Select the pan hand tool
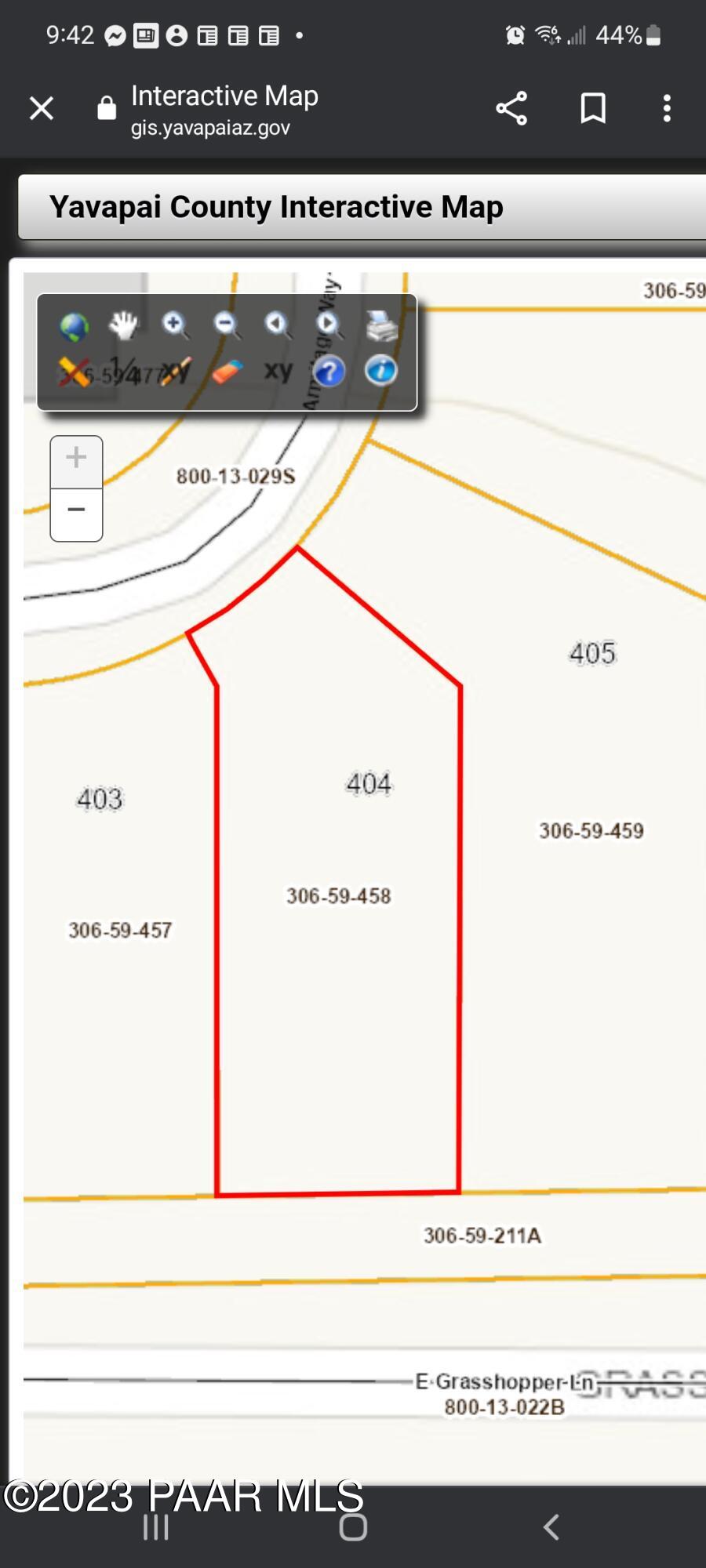Screen dimensions: 706x1568 point(123,325)
